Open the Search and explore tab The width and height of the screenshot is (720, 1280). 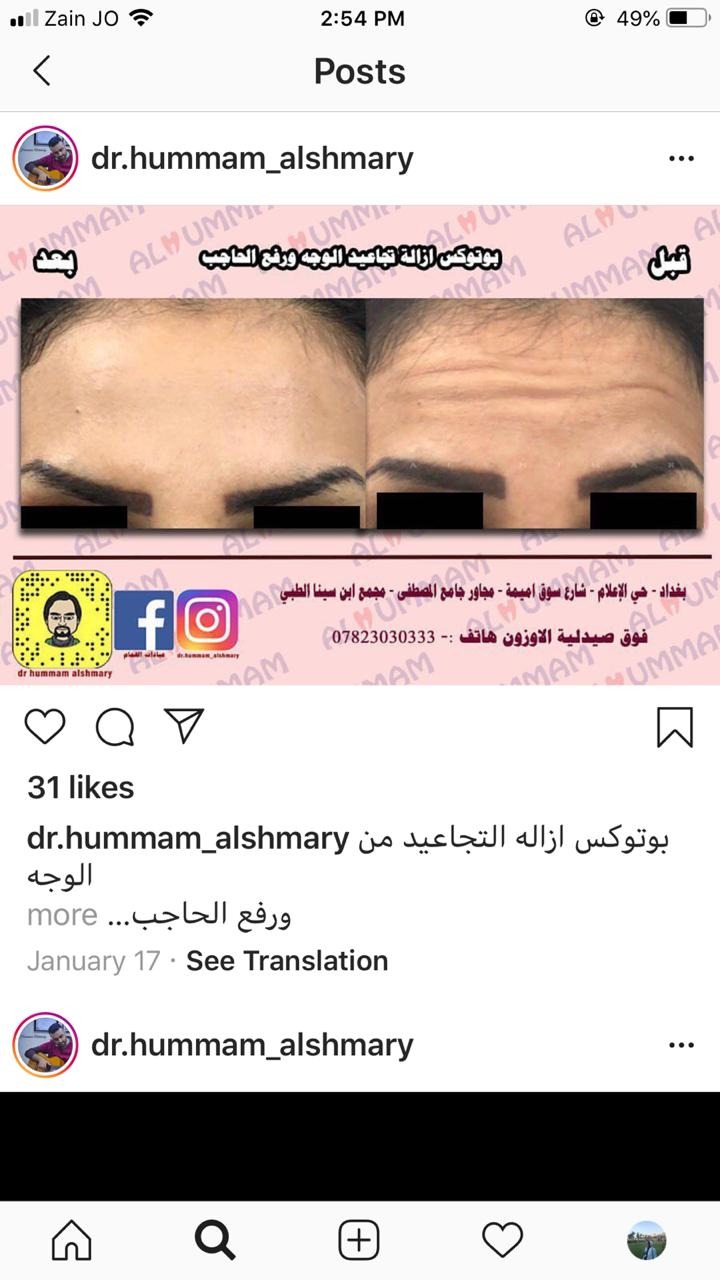[215, 1241]
